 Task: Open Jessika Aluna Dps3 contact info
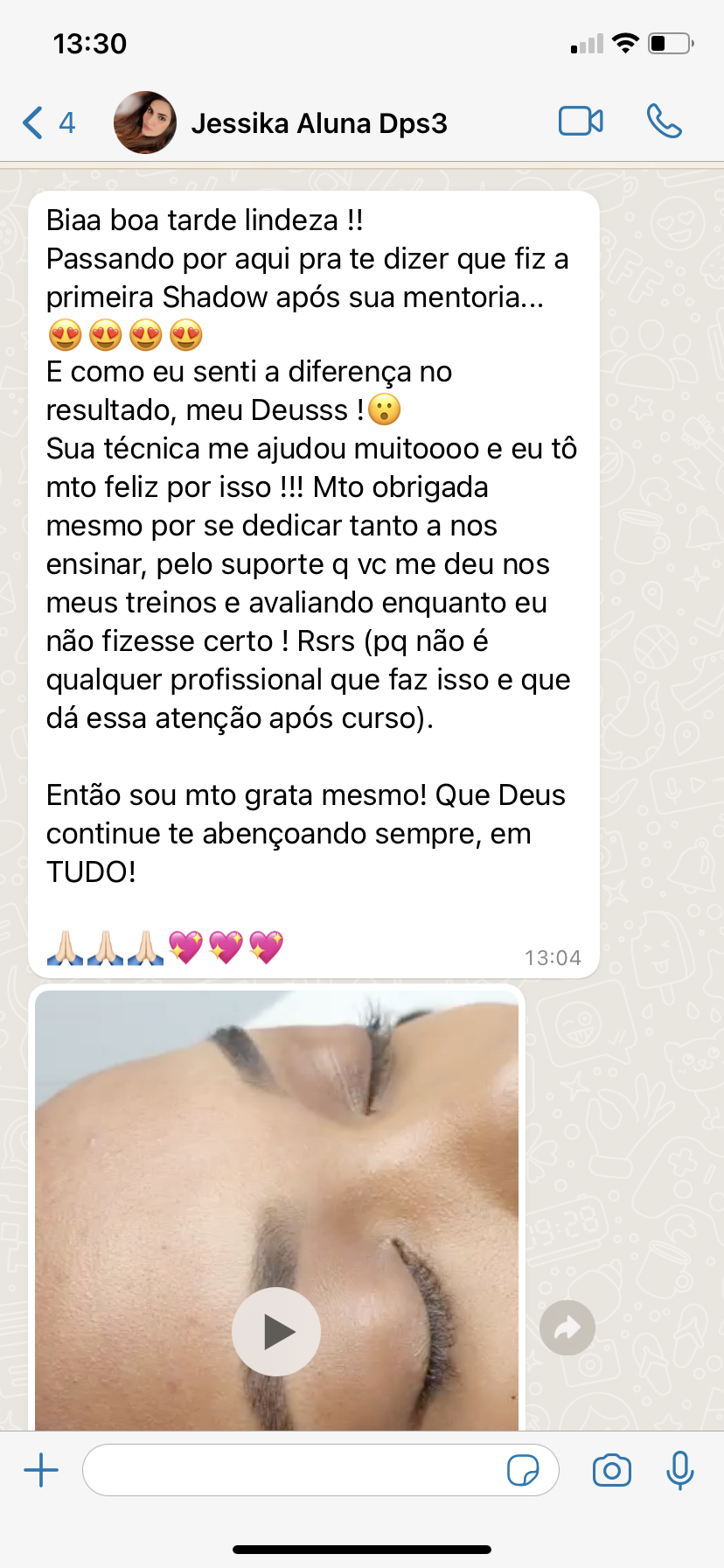coord(319,123)
